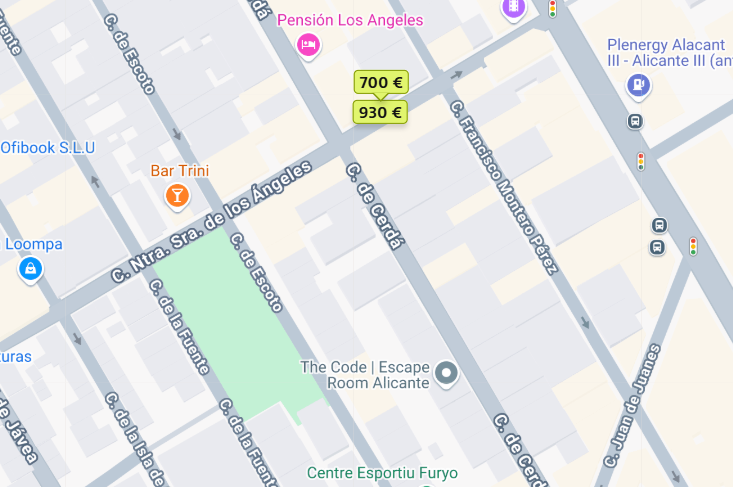The height and width of the screenshot is (487, 733).
Task: Open Pensión Los Angeles hotel pin
Action: [x=308, y=44]
